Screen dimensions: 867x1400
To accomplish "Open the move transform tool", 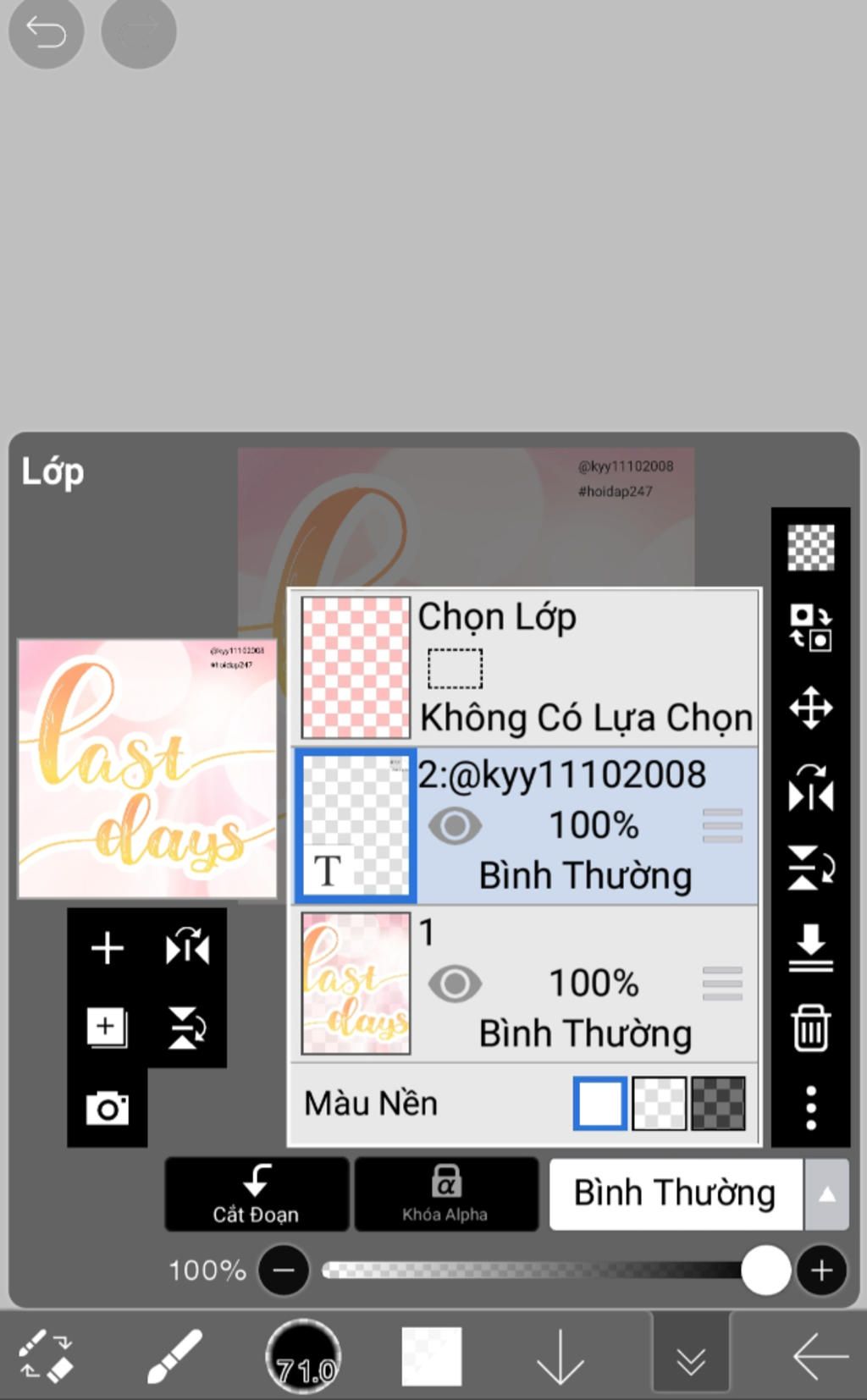I will tap(810, 708).
